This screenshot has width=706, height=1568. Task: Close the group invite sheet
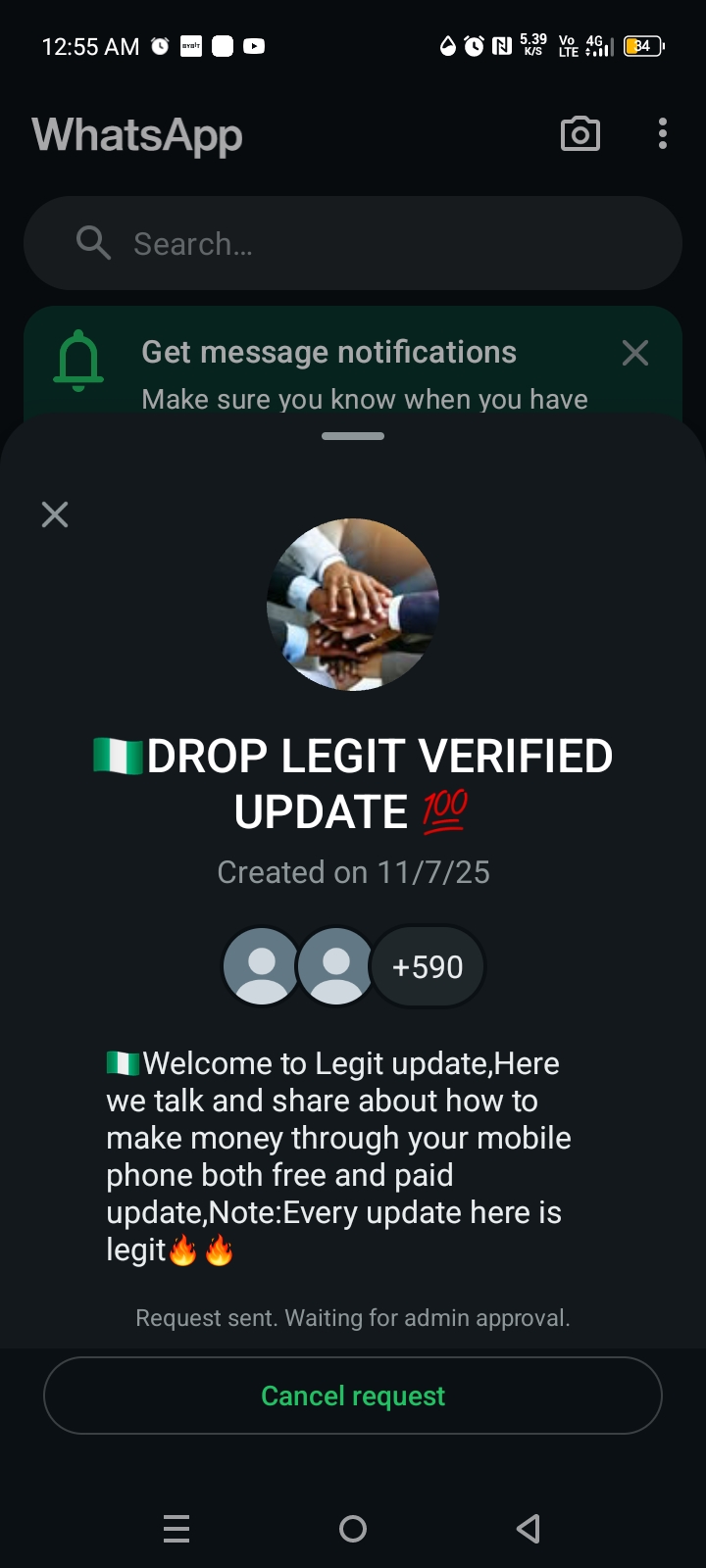pyautogui.click(x=55, y=514)
